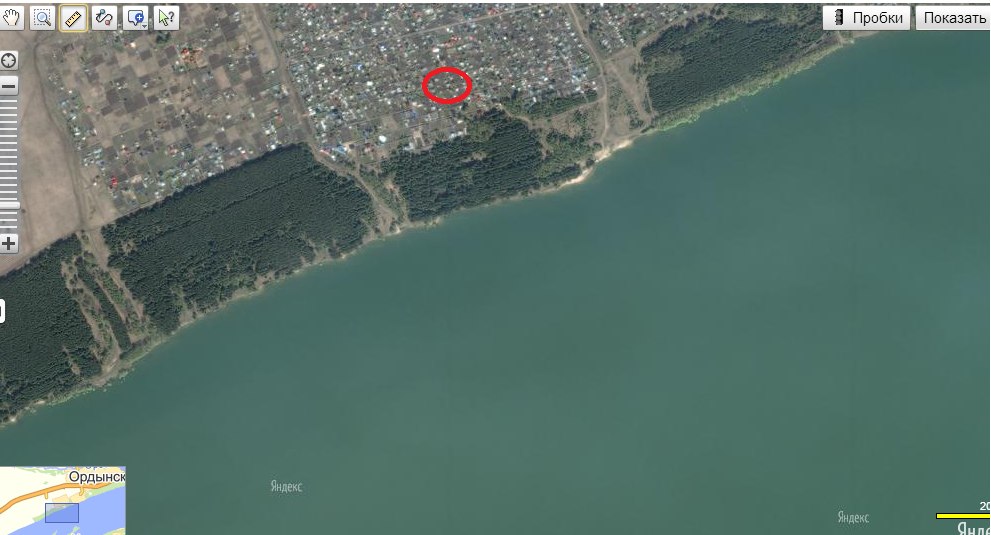Screen dimensions: 991x535
Task: Show traffic with the Пробки button
Action: [x=867, y=18]
